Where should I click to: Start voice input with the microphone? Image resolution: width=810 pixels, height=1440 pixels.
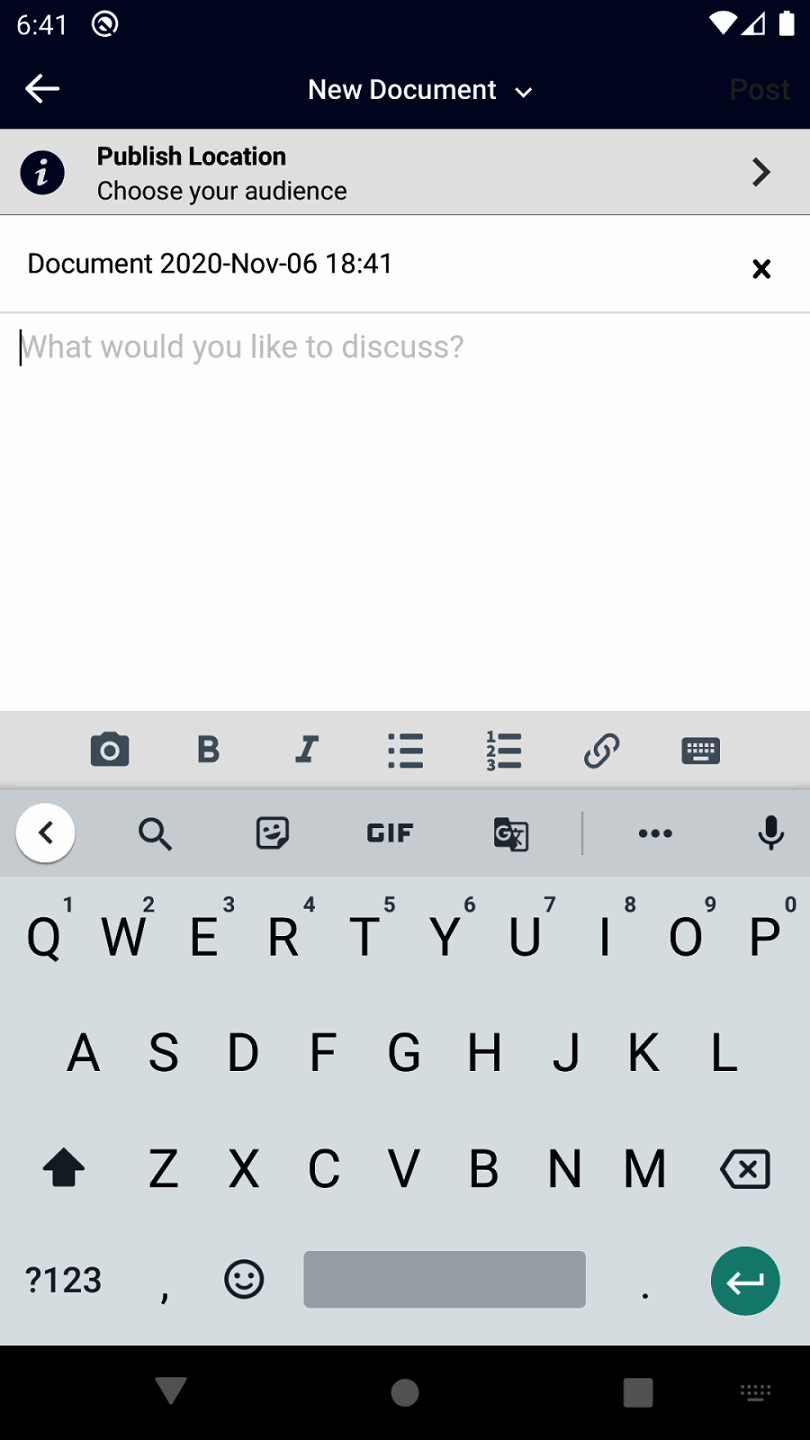[x=770, y=833]
